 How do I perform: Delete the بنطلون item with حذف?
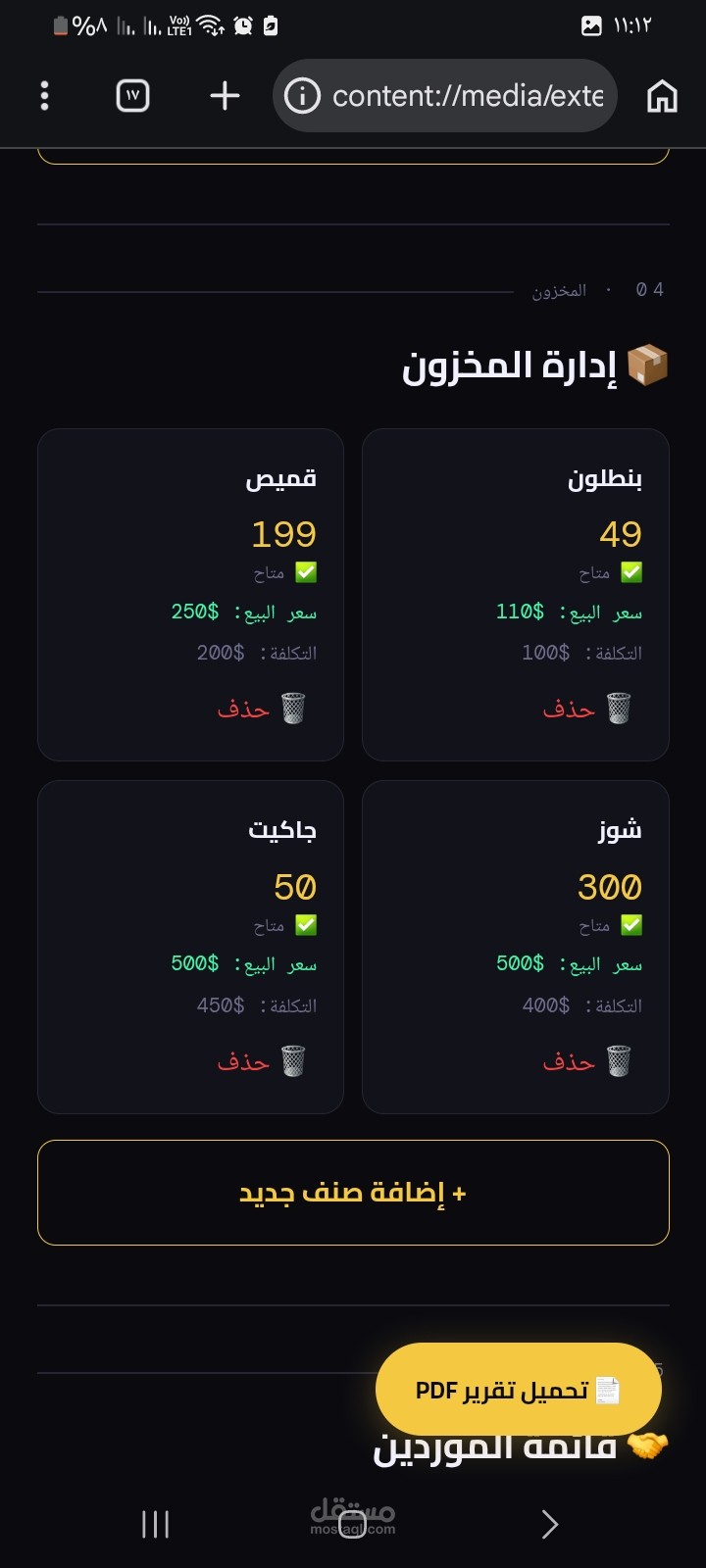tap(586, 708)
